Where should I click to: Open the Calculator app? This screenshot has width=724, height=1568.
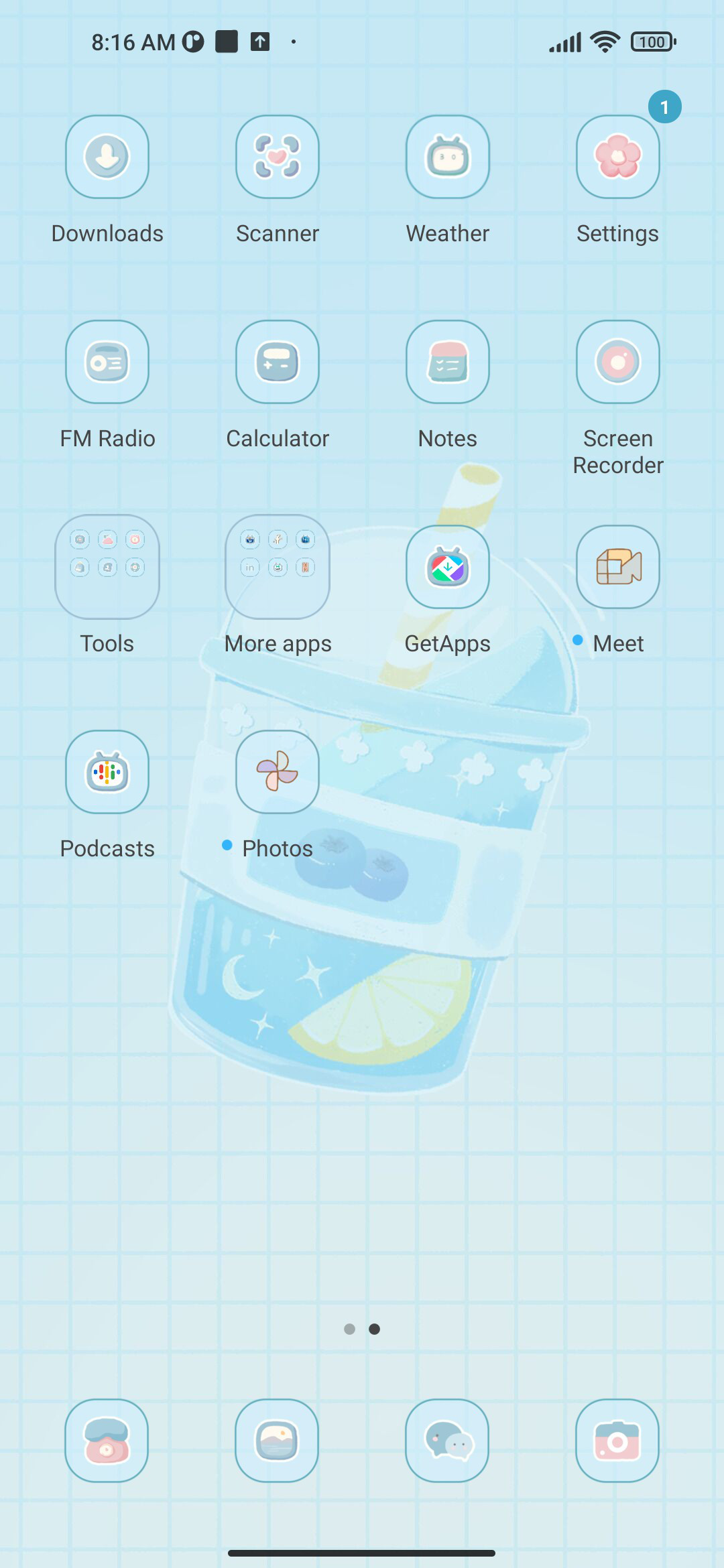point(278,362)
